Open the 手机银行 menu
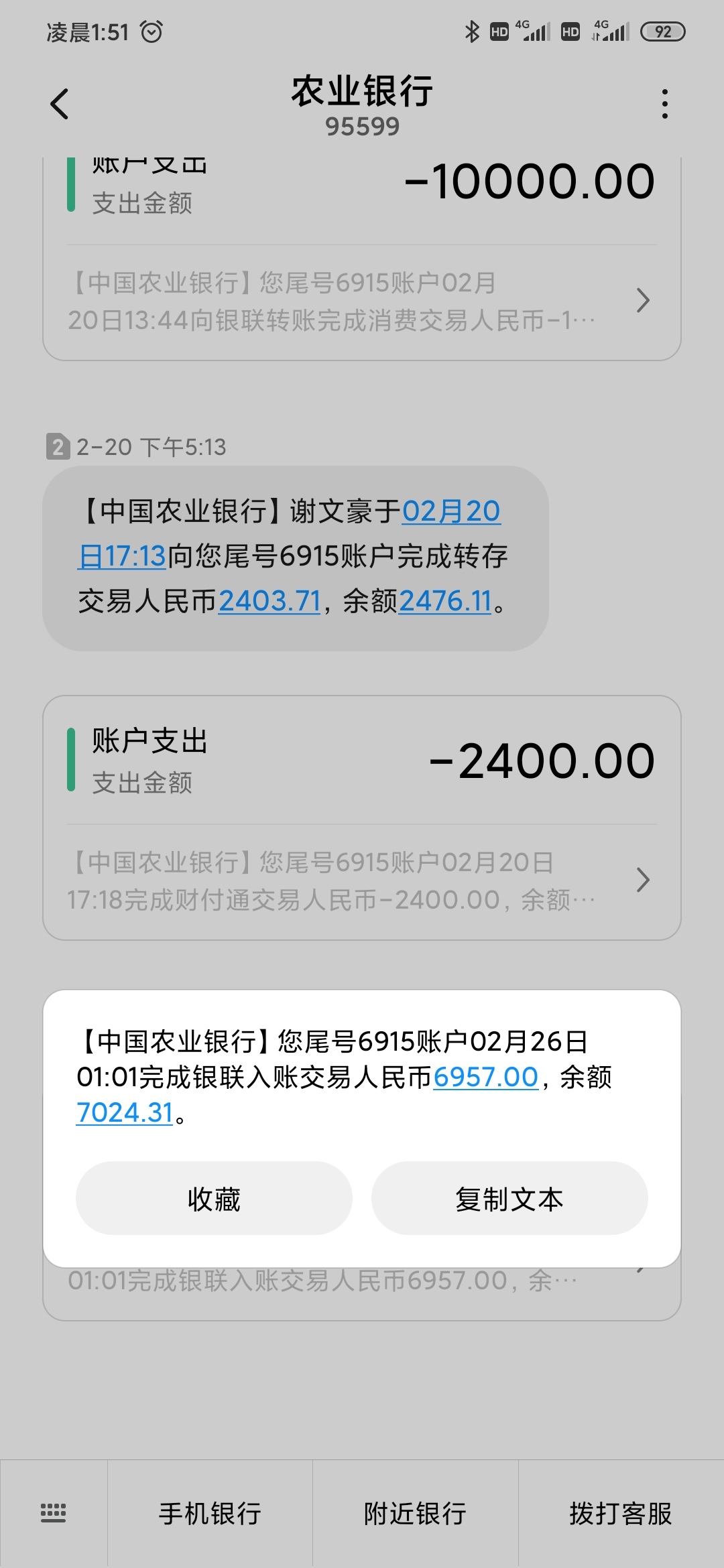This screenshot has width=724, height=1568. click(x=210, y=1514)
